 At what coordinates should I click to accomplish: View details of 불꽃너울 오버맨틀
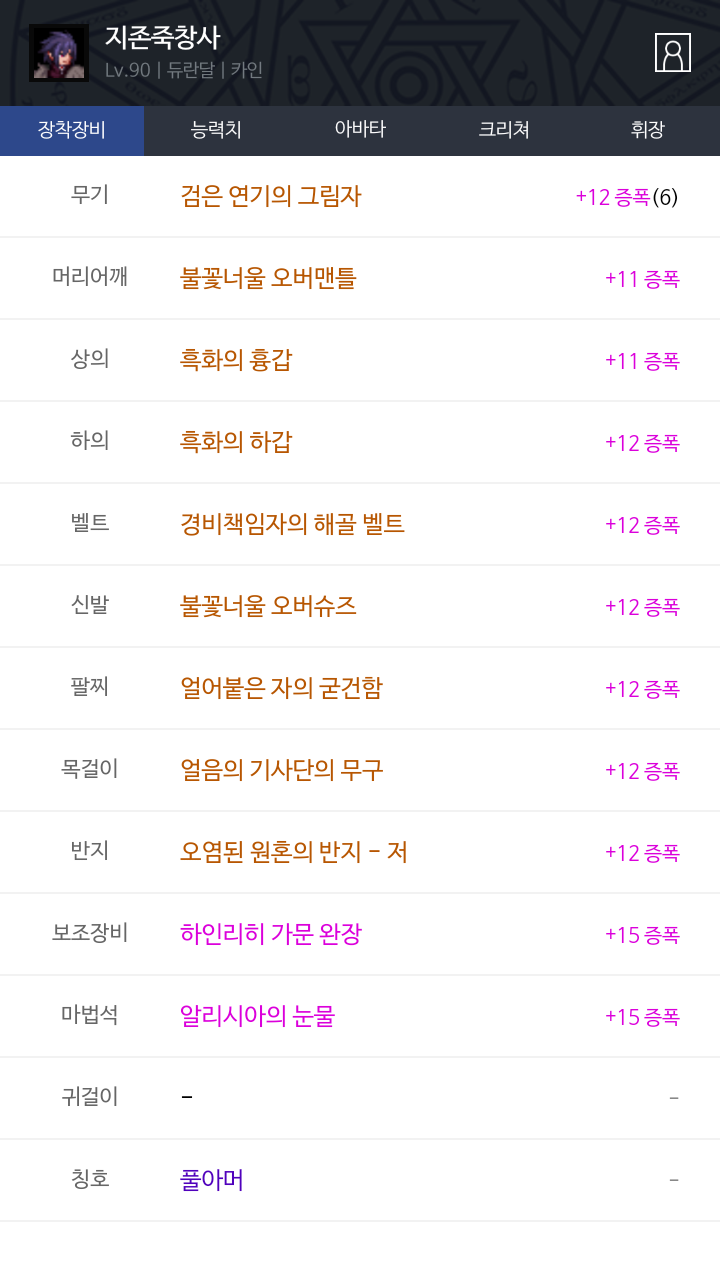coord(268,278)
